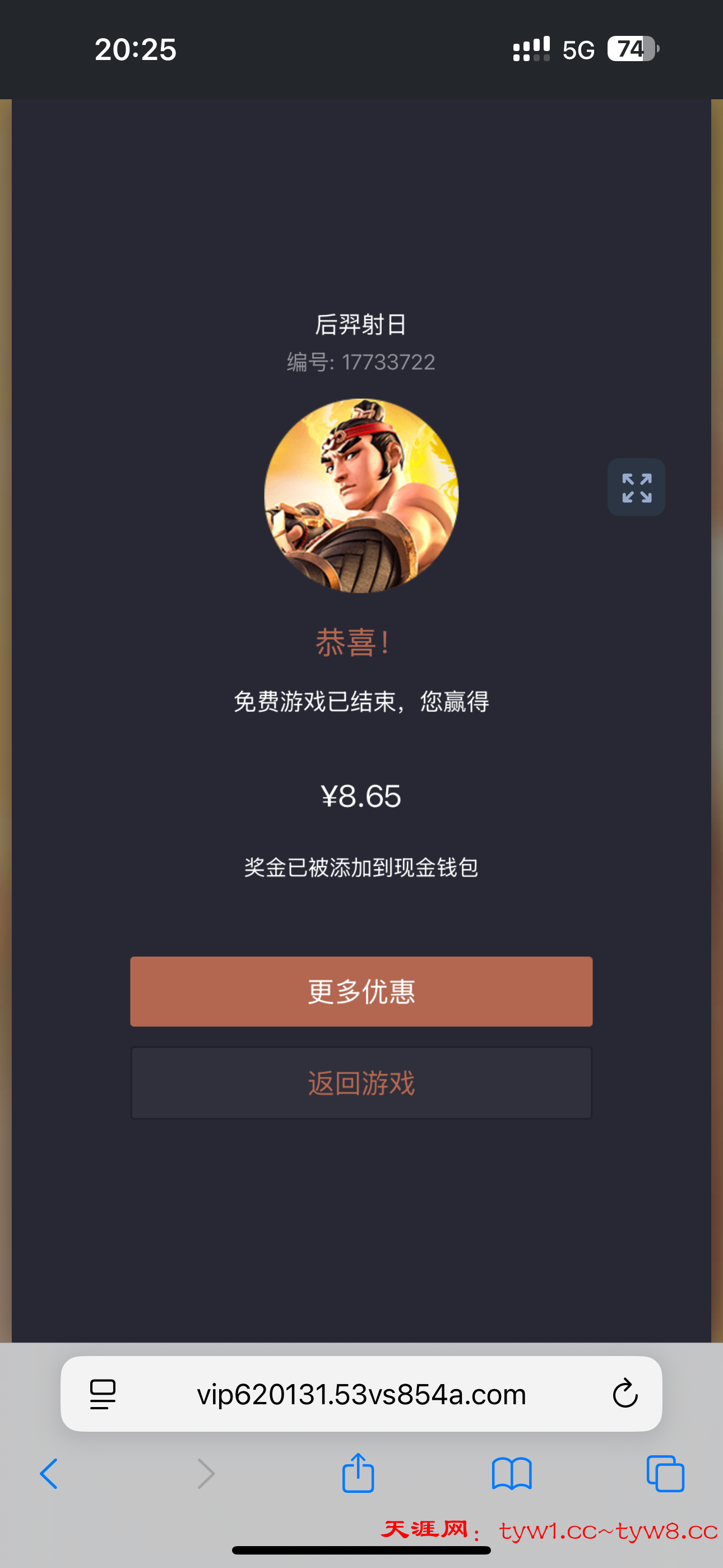Tap 返回游戏 to return to game

361,1083
